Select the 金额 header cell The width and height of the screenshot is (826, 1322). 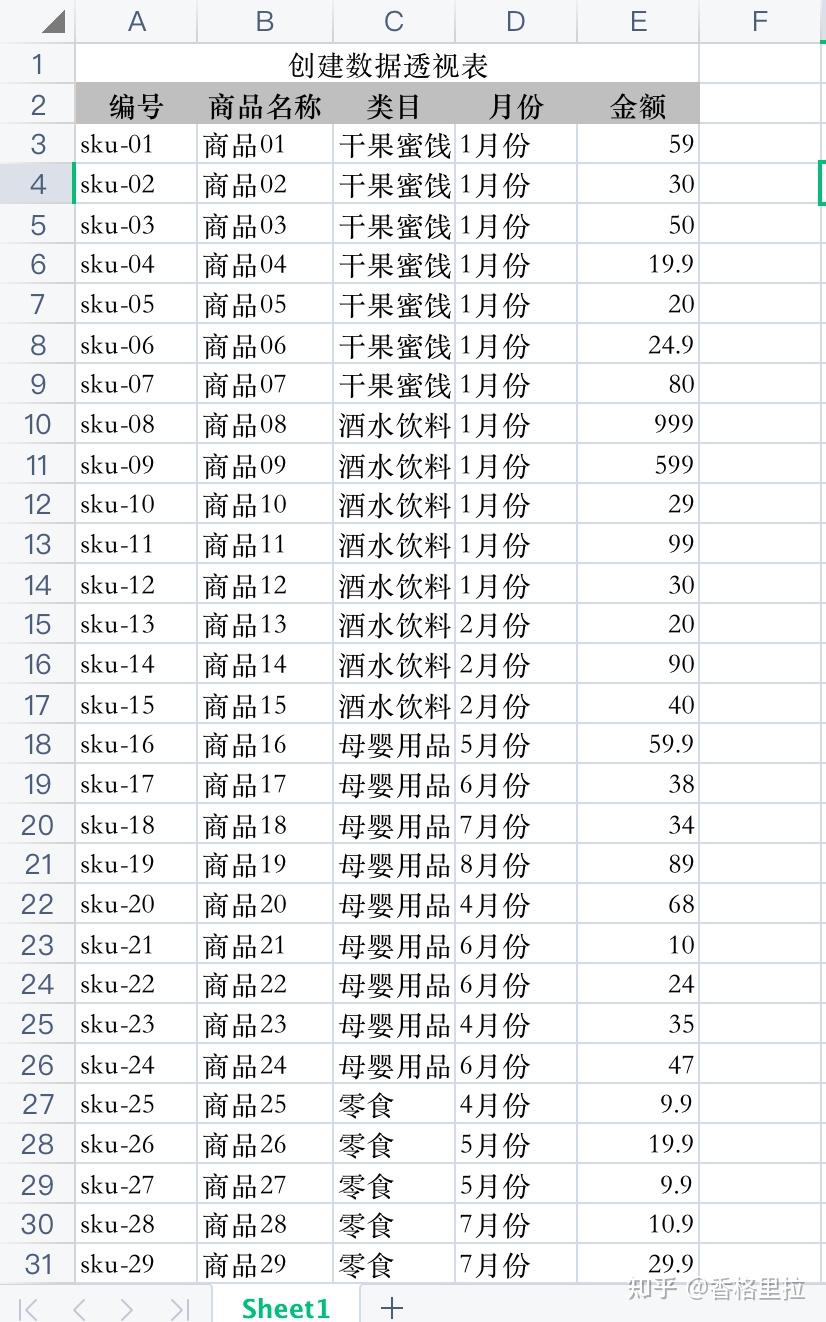637,104
